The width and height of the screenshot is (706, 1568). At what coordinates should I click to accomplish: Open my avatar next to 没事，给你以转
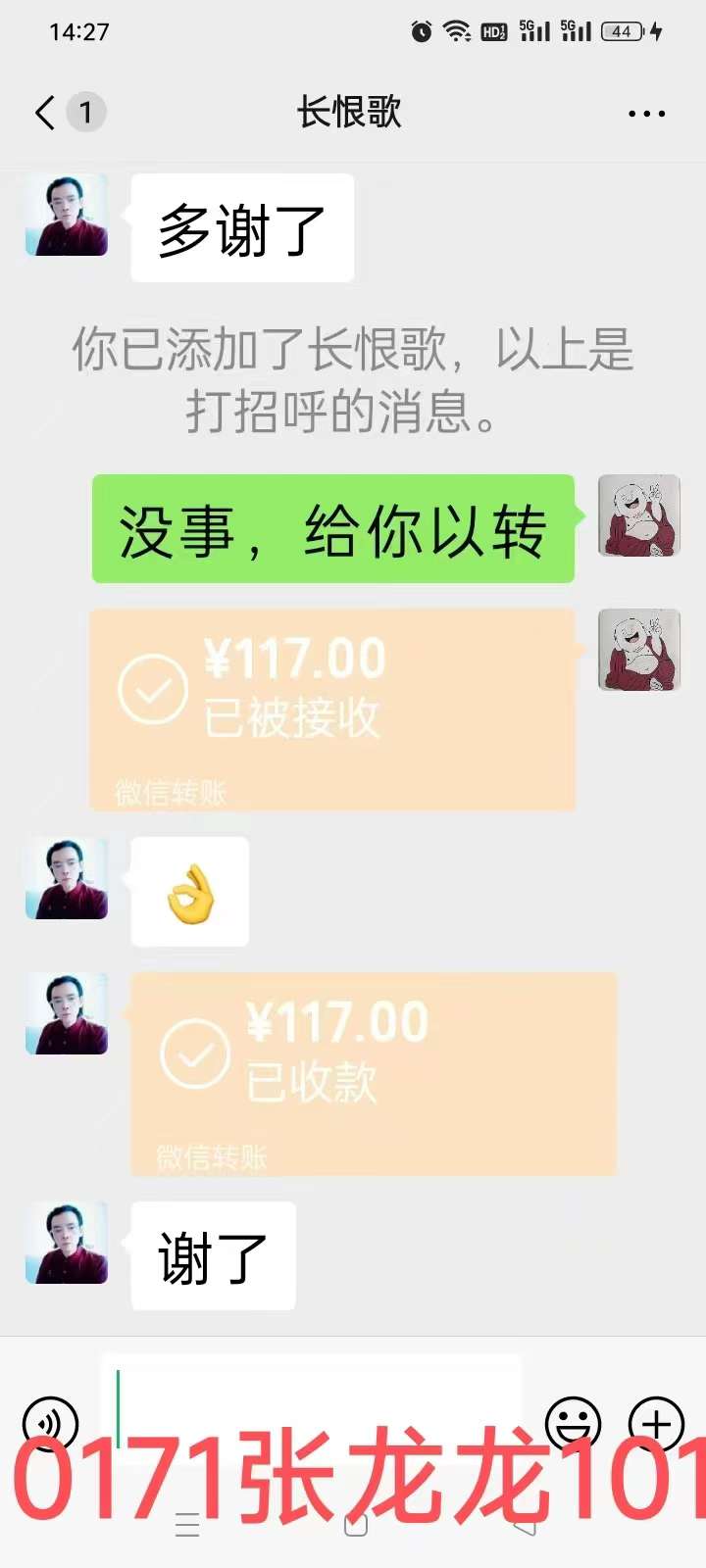click(x=639, y=516)
